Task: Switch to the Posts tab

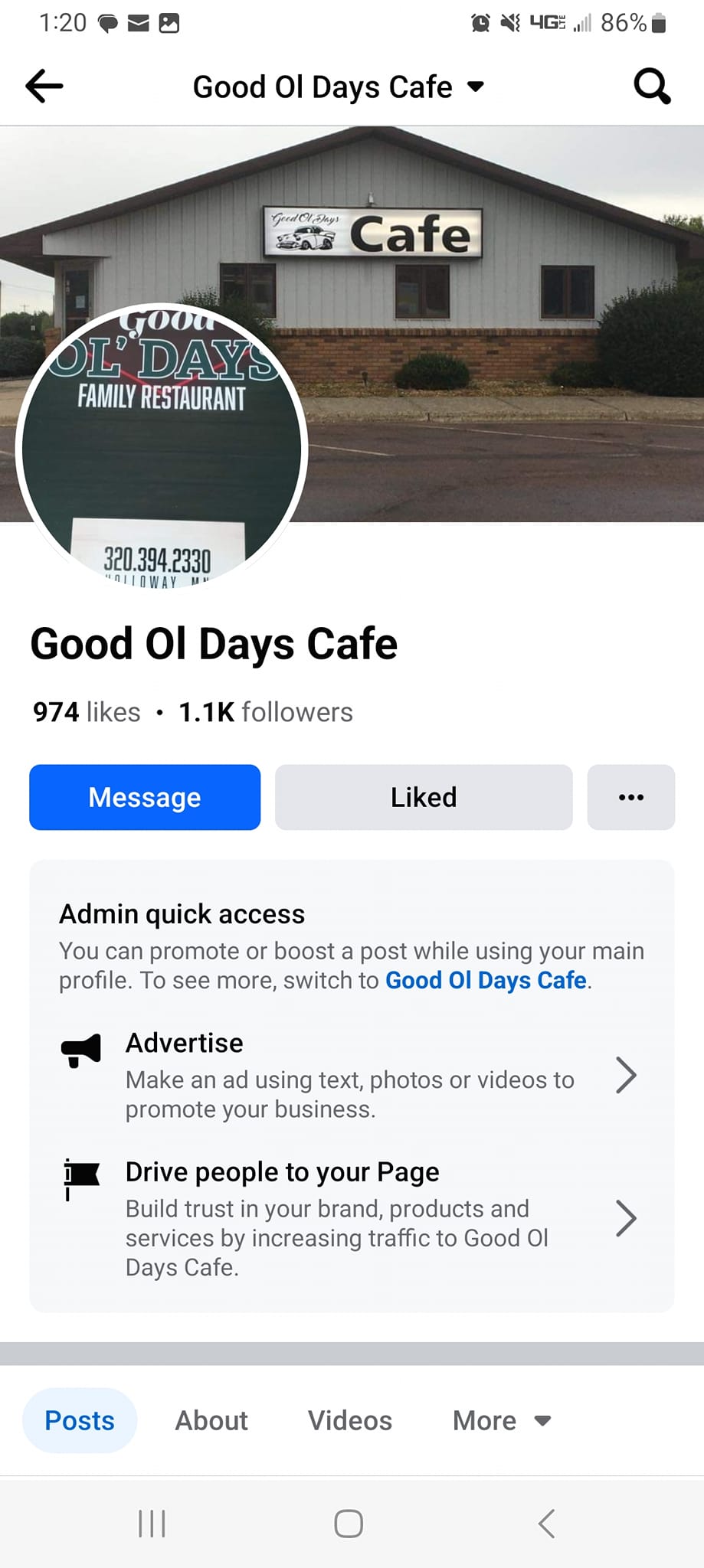Action: pyautogui.click(x=80, y=1420)
